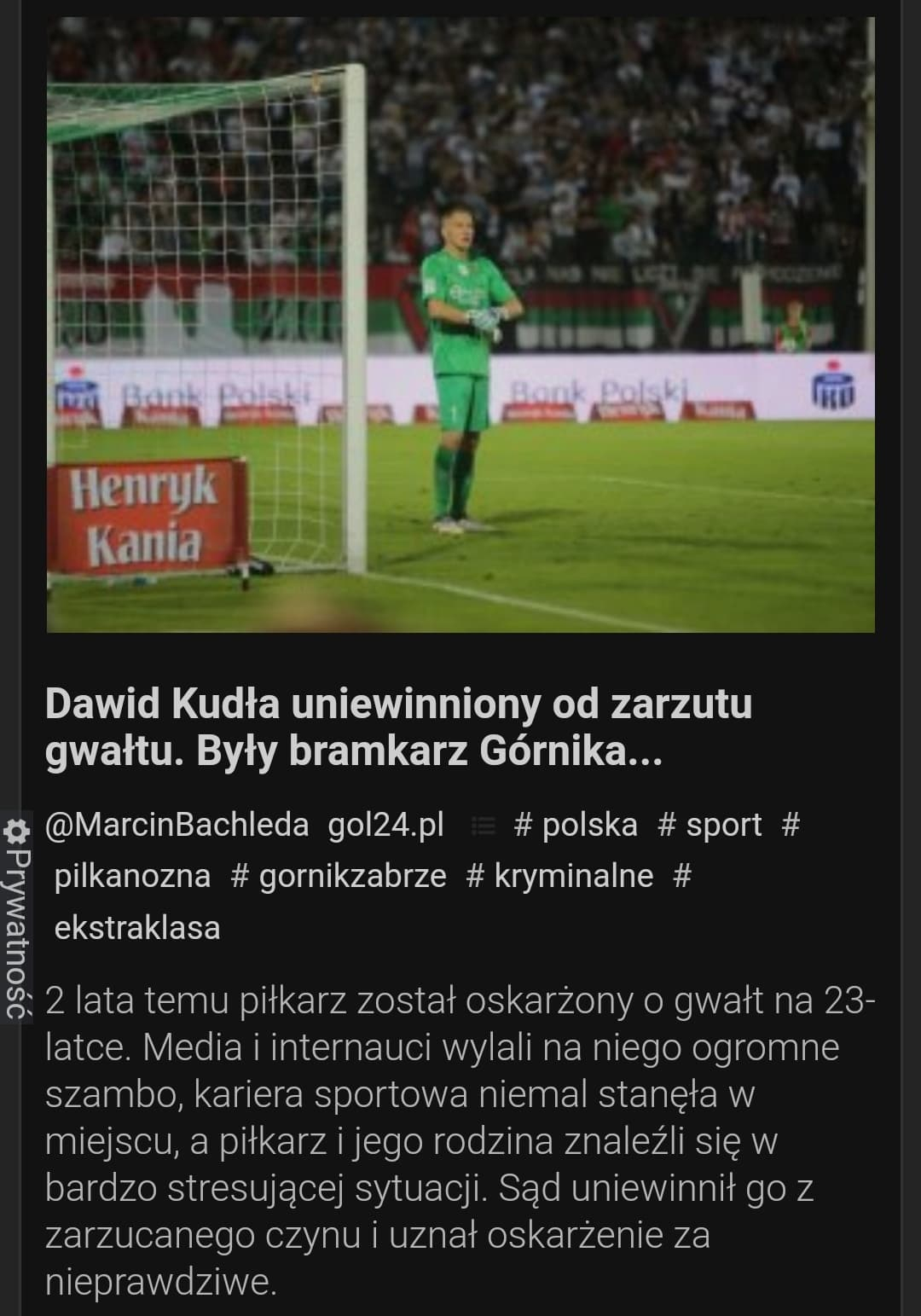Image resolution: width=921 pixels, height=1316 pixels.
Task: Browse the #sport tag
Action: pos(711,825)
